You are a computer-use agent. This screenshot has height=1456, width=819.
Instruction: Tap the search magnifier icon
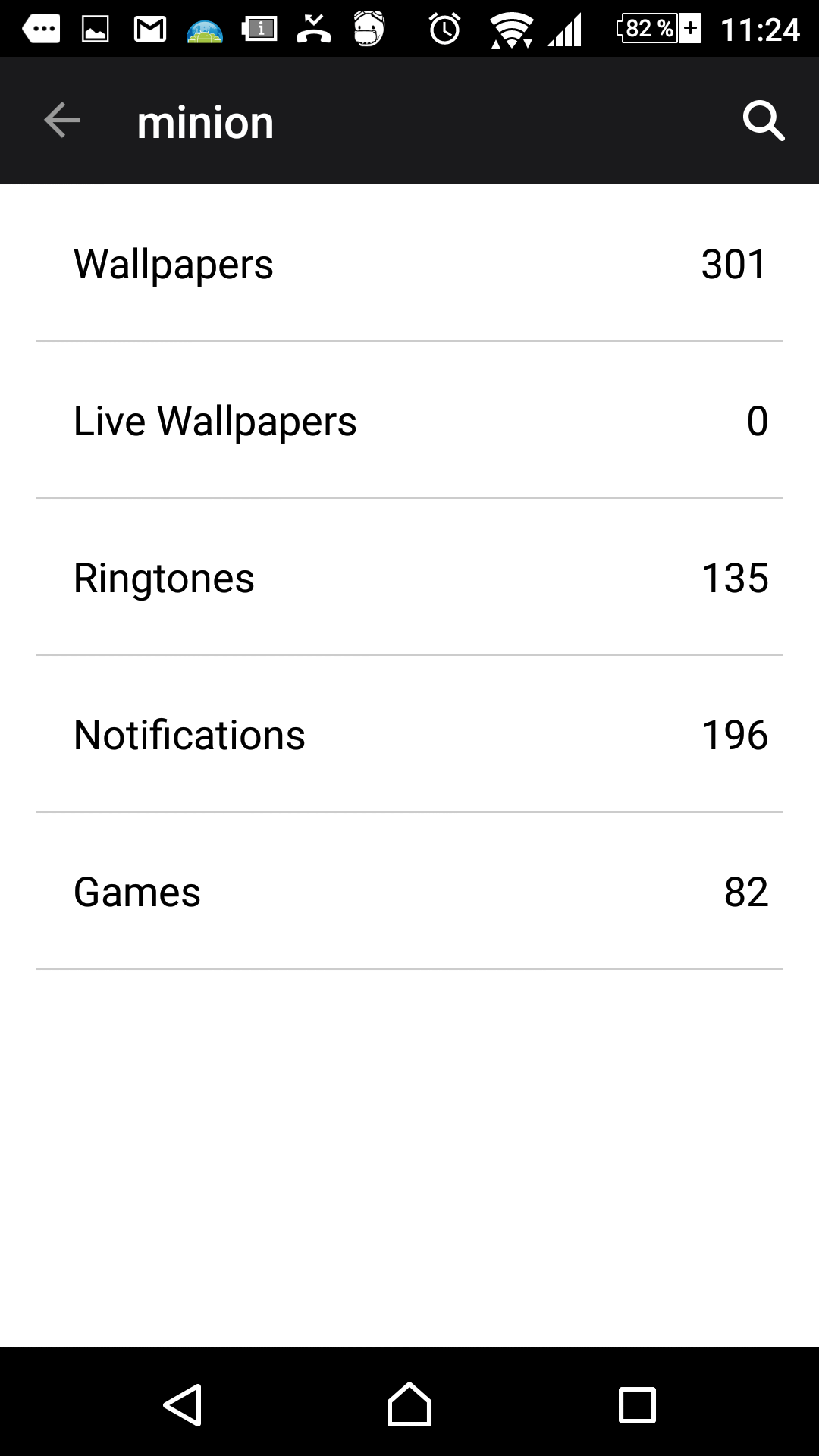point(764,121)
